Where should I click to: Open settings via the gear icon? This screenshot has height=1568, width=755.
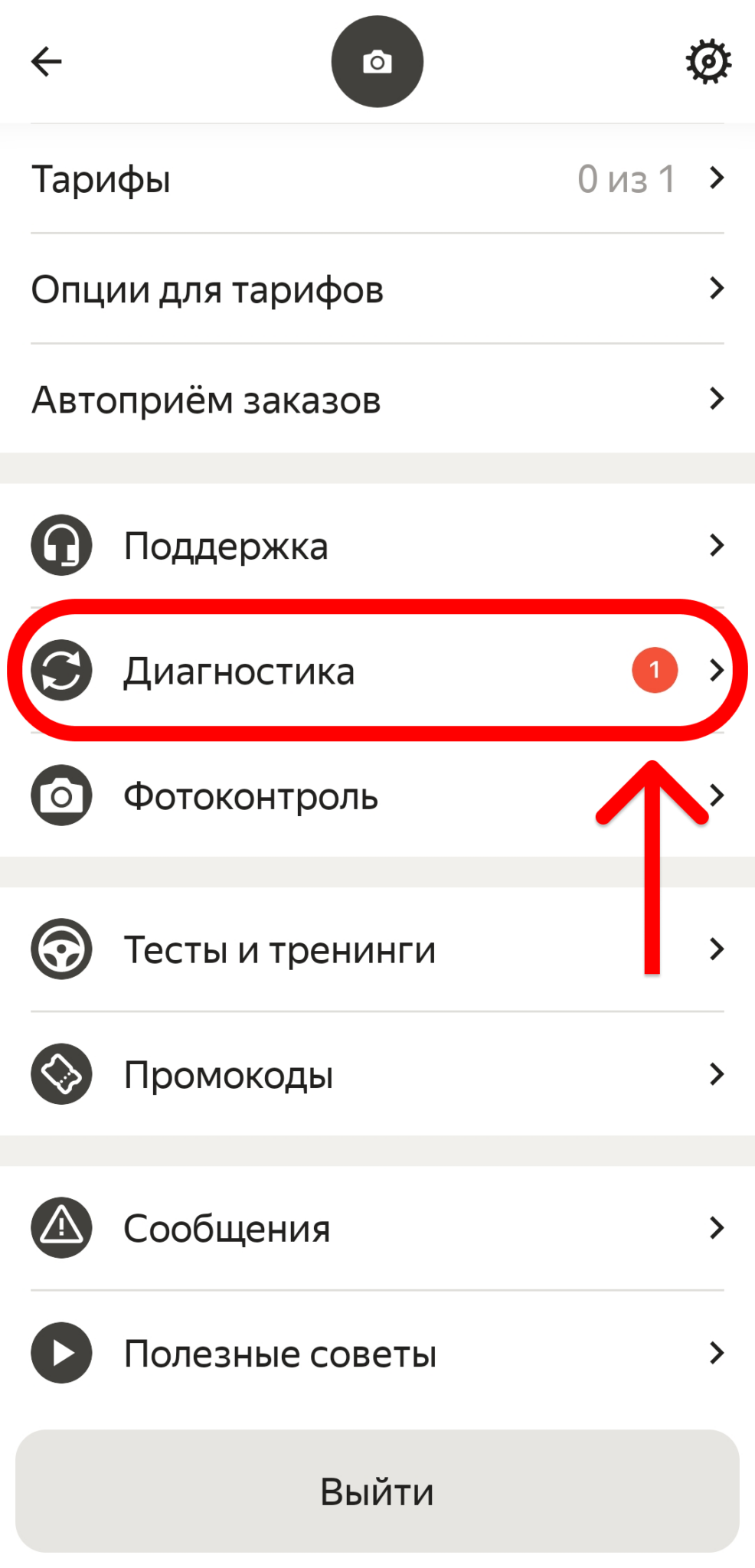tap(708, 61)
